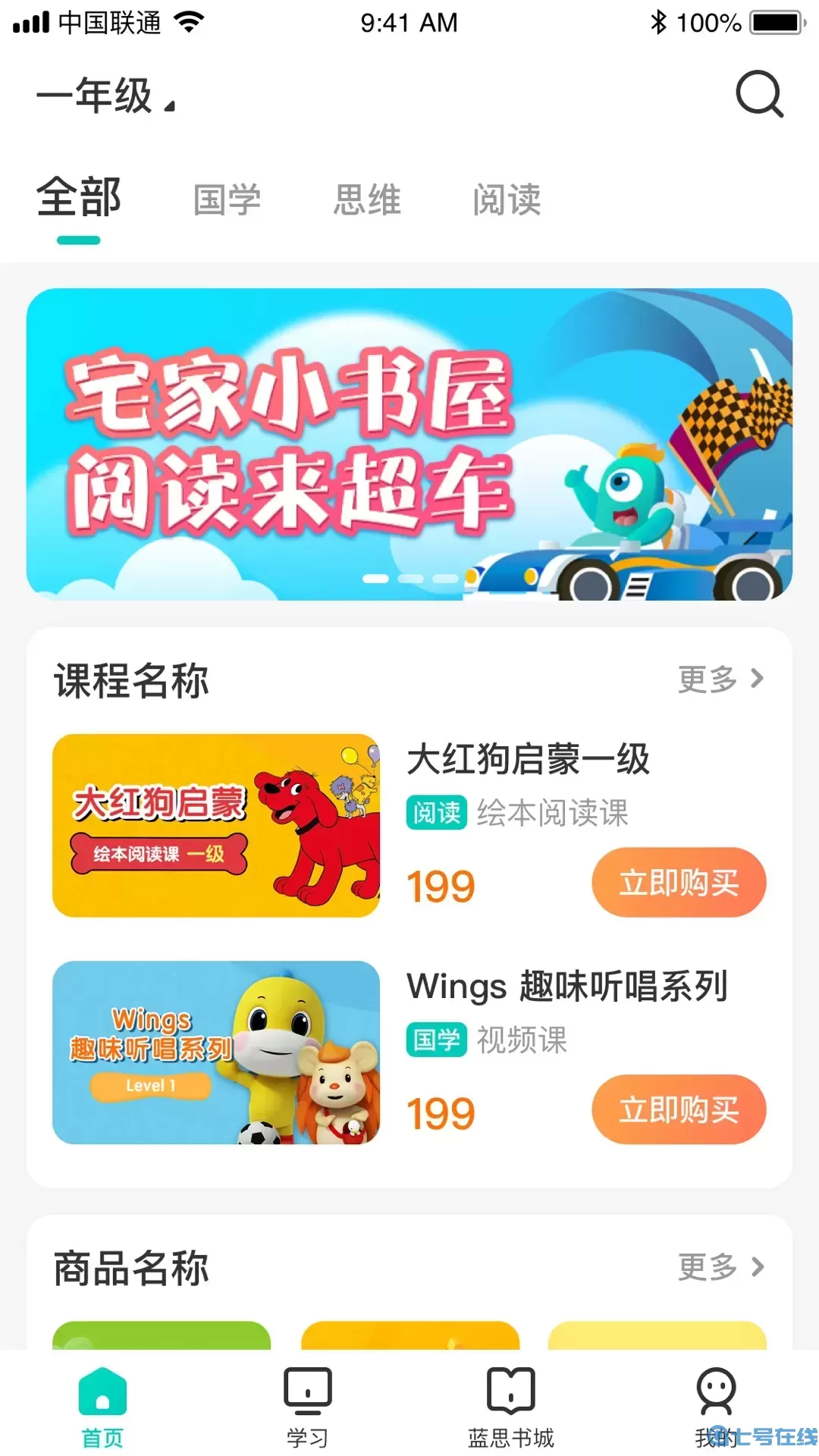Select the 思维 category tab
Screen dimensions: 819x1456
368,199
